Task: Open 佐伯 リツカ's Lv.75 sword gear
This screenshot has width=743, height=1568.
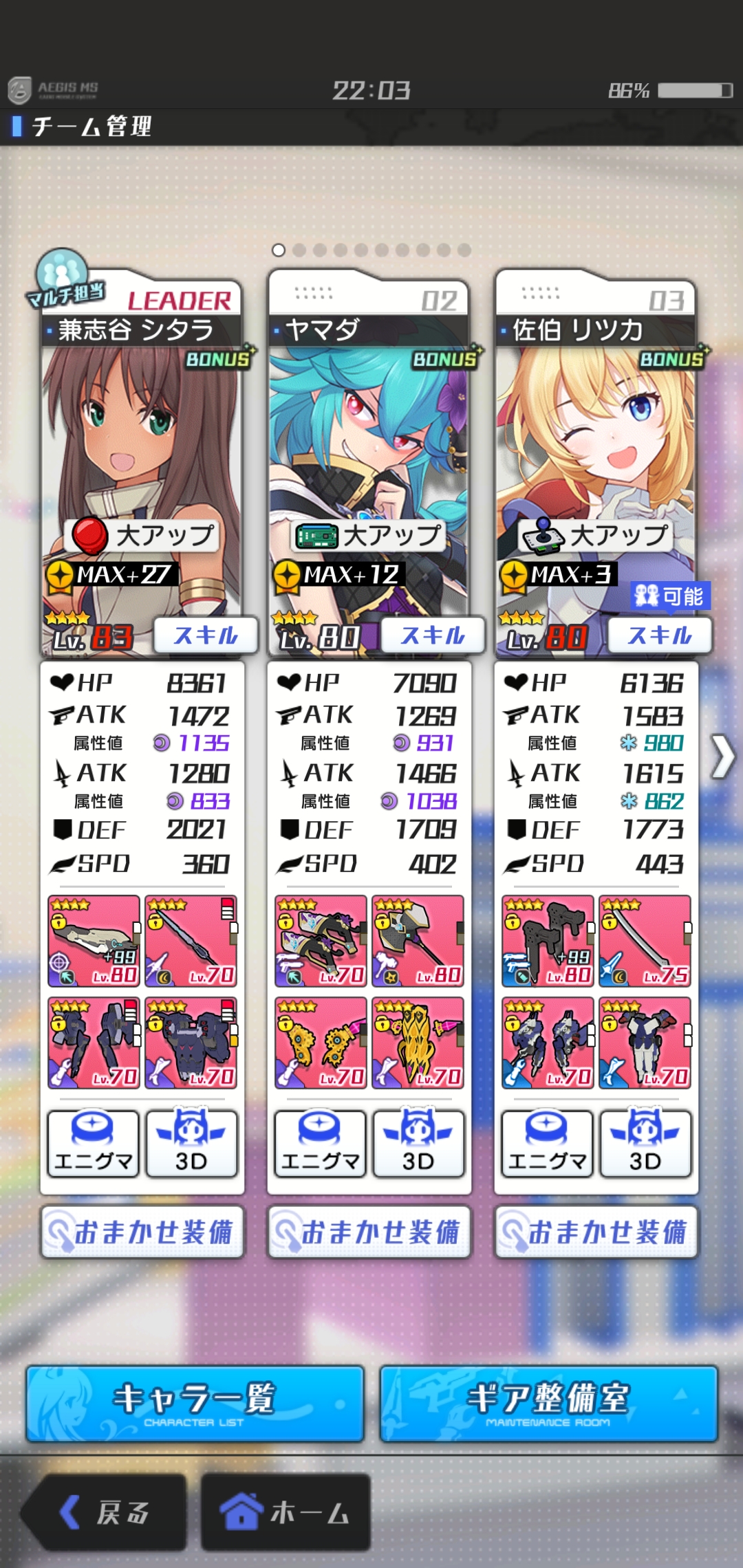Action: click(645, 941)
